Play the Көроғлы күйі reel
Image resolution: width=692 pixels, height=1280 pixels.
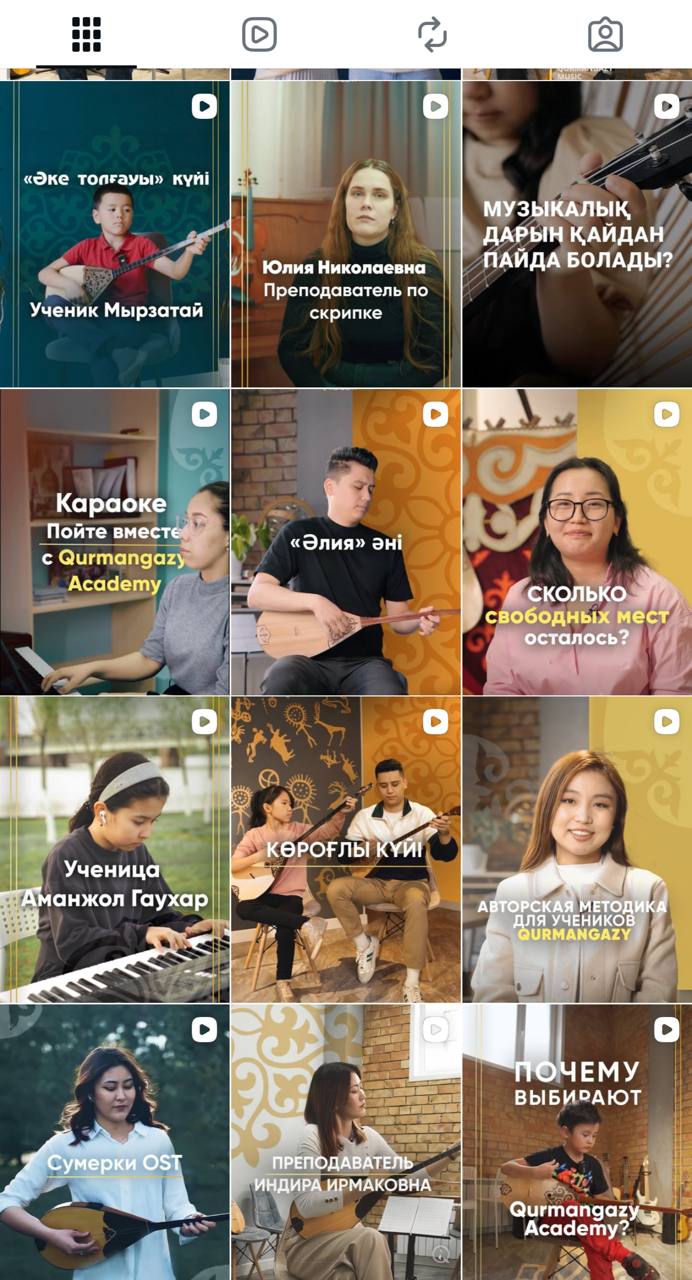coord(345,851)
